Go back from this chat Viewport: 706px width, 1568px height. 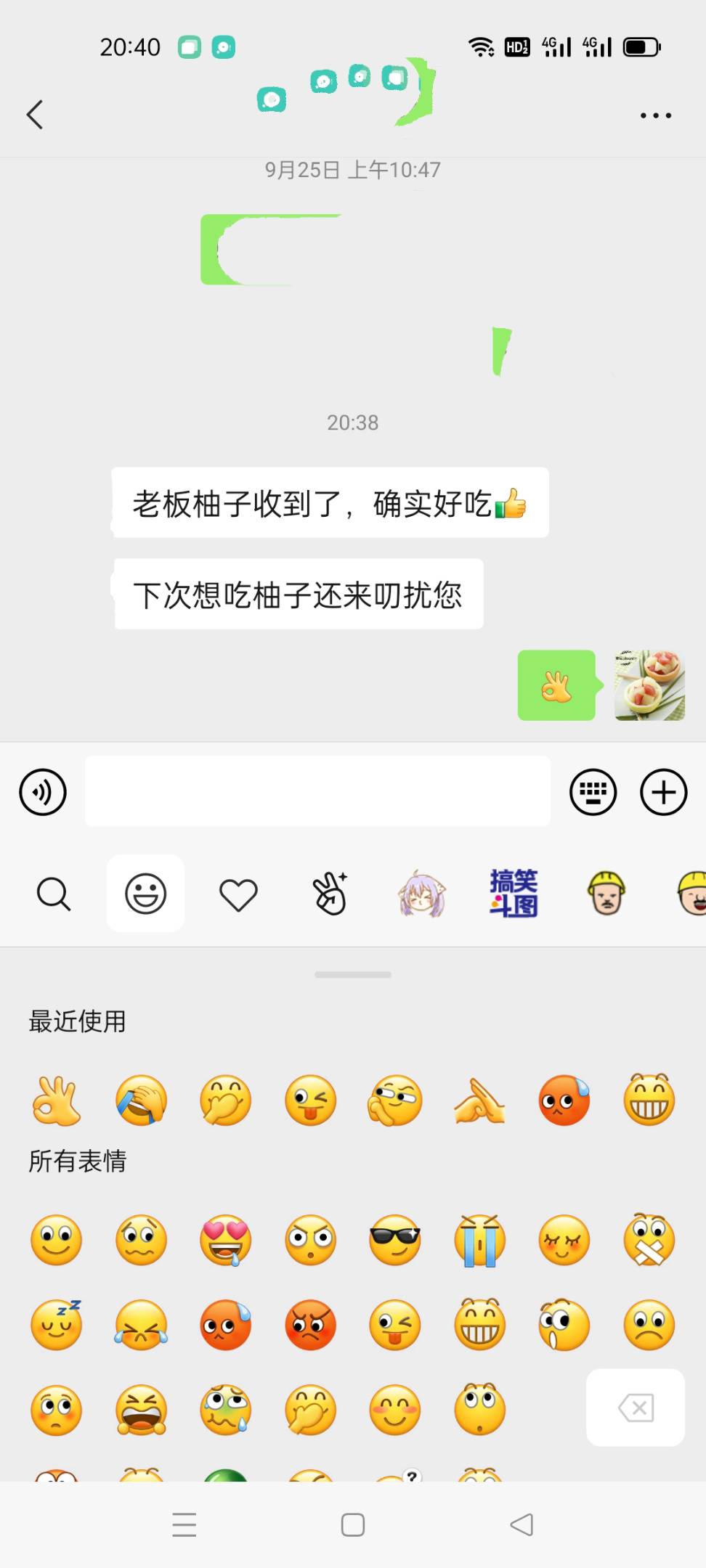pyautogui.click(x=35, y=115)
